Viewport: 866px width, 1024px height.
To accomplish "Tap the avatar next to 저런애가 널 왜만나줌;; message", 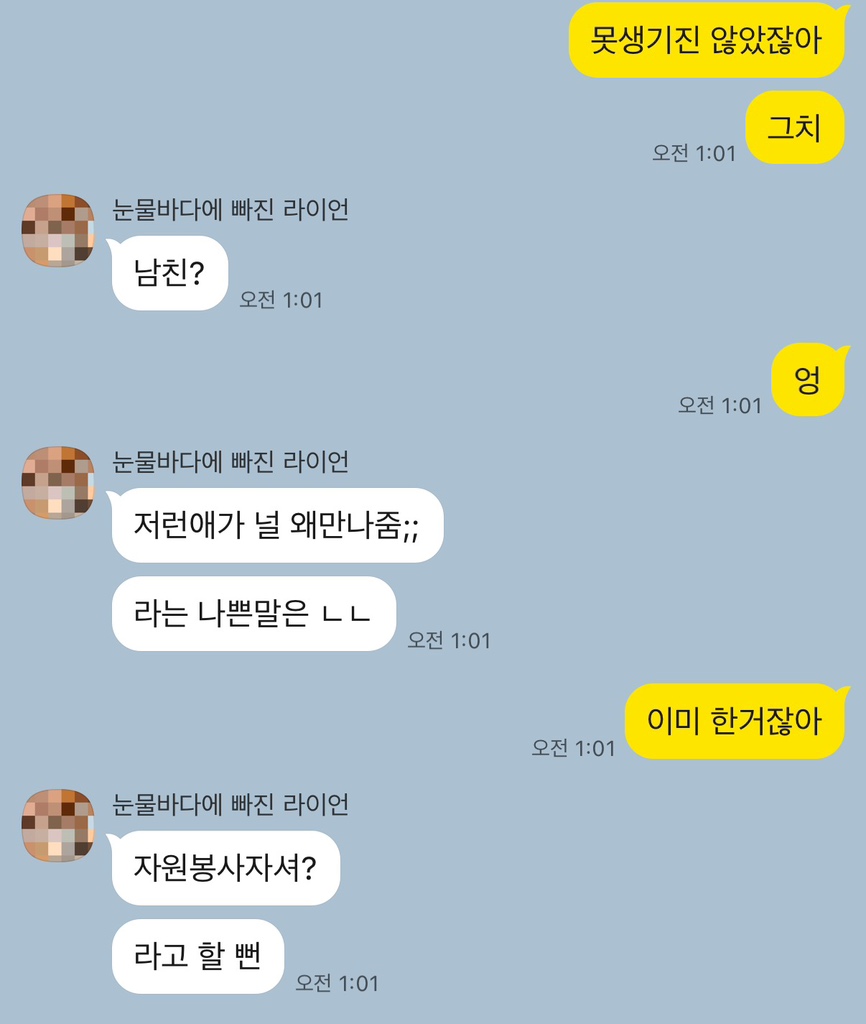I will 58,483.
